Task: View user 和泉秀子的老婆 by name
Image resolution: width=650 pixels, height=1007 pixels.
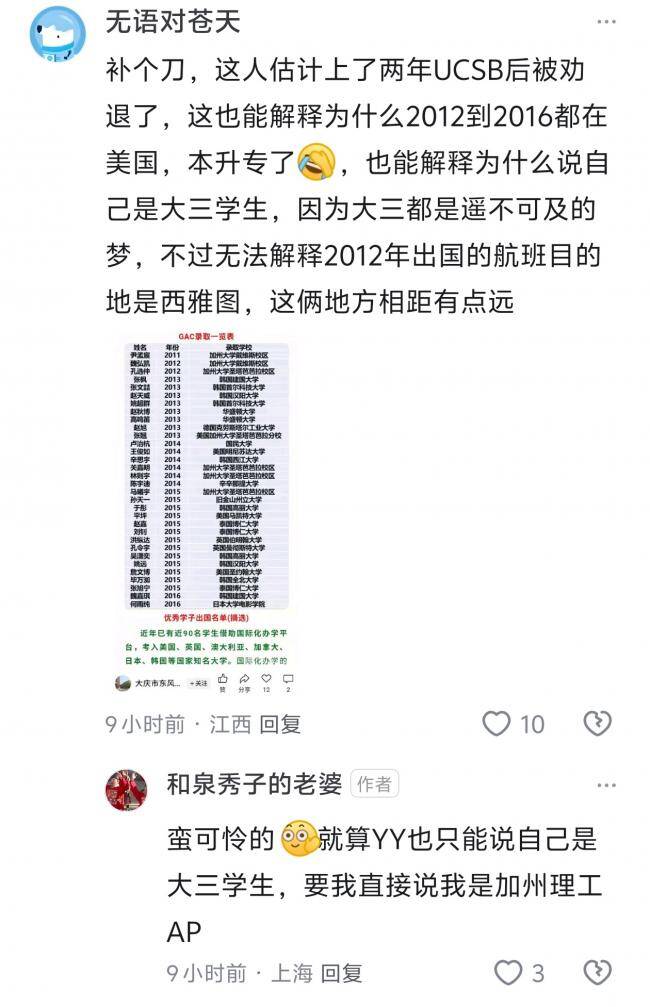Action: (252, 784)
